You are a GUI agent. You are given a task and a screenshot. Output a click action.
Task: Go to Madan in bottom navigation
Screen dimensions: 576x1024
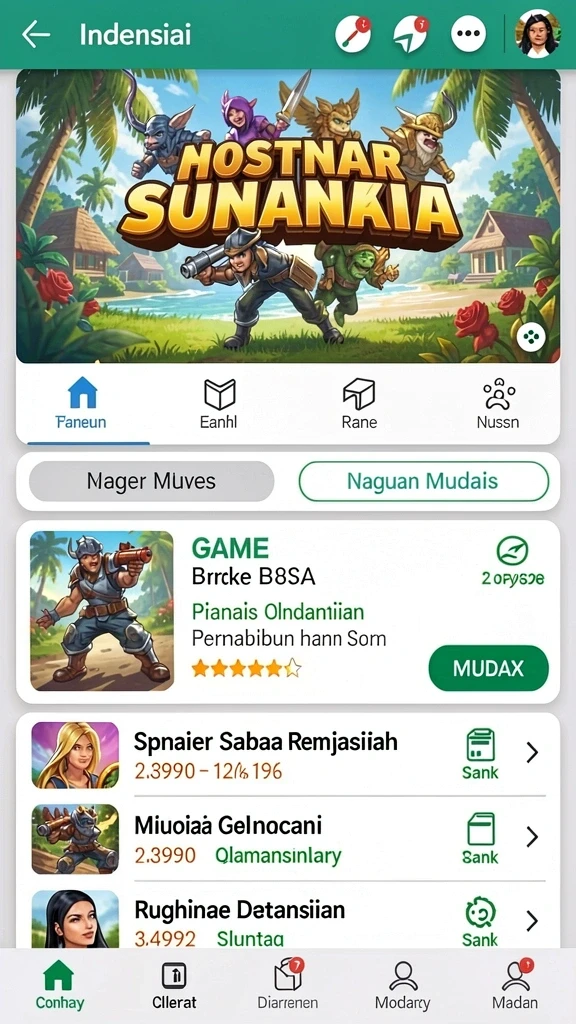click(x=515, y=985)
